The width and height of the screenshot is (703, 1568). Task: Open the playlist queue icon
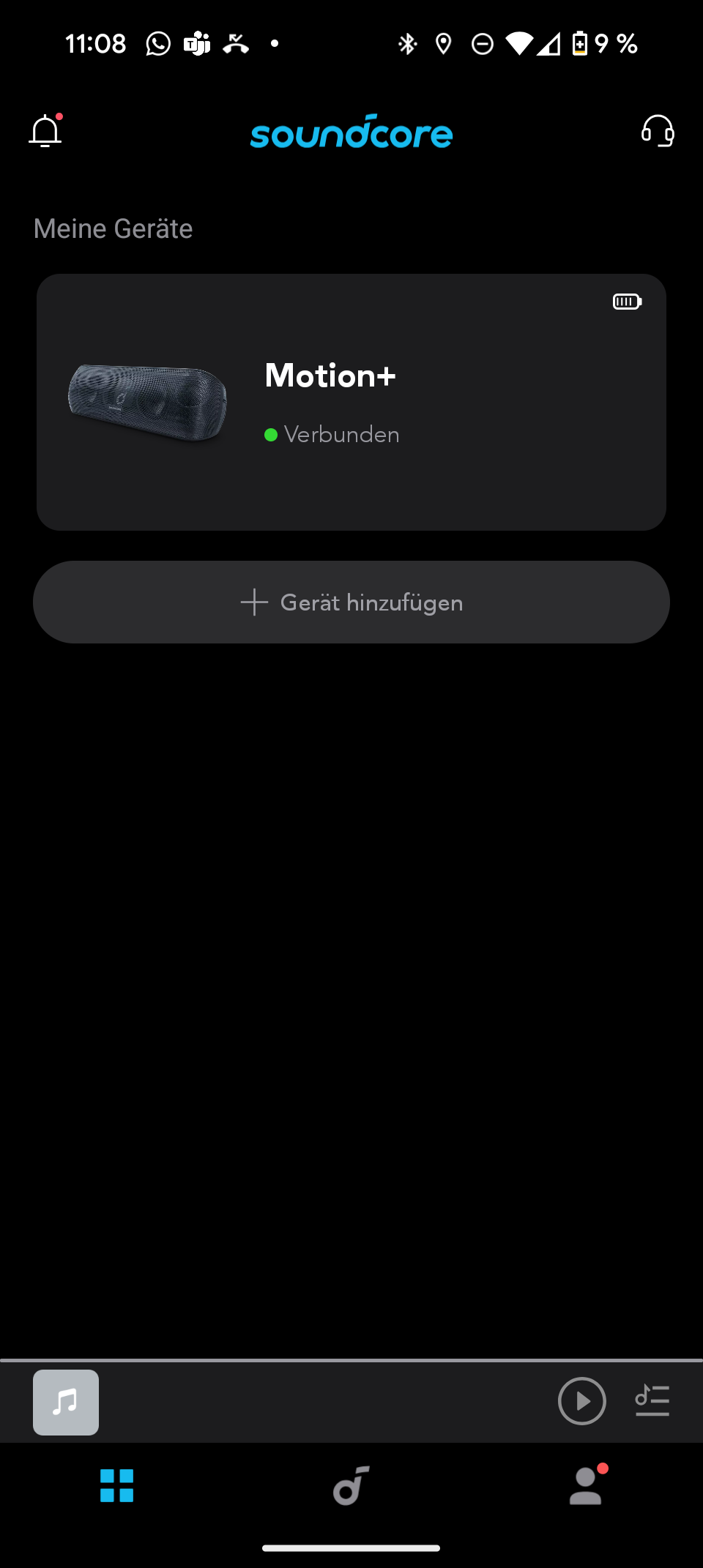652,1401
